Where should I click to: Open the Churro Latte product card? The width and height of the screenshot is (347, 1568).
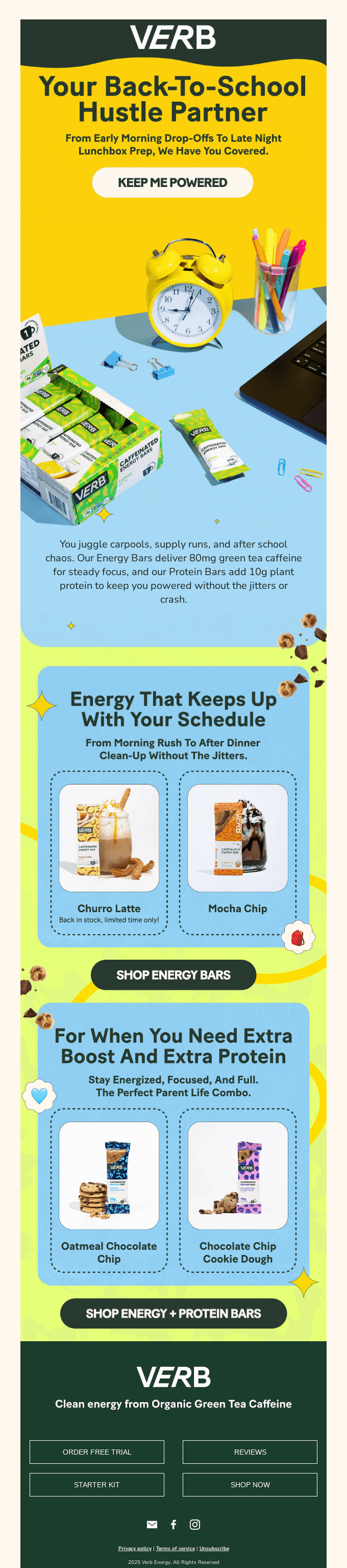click(x=109, y=838)
